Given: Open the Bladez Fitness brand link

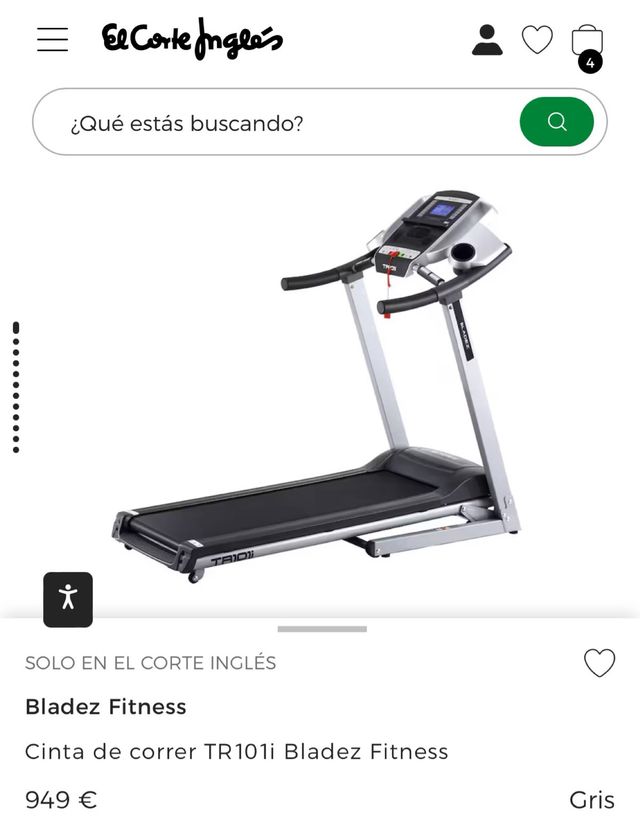Looking at the screenshot, I should point(106,707).
